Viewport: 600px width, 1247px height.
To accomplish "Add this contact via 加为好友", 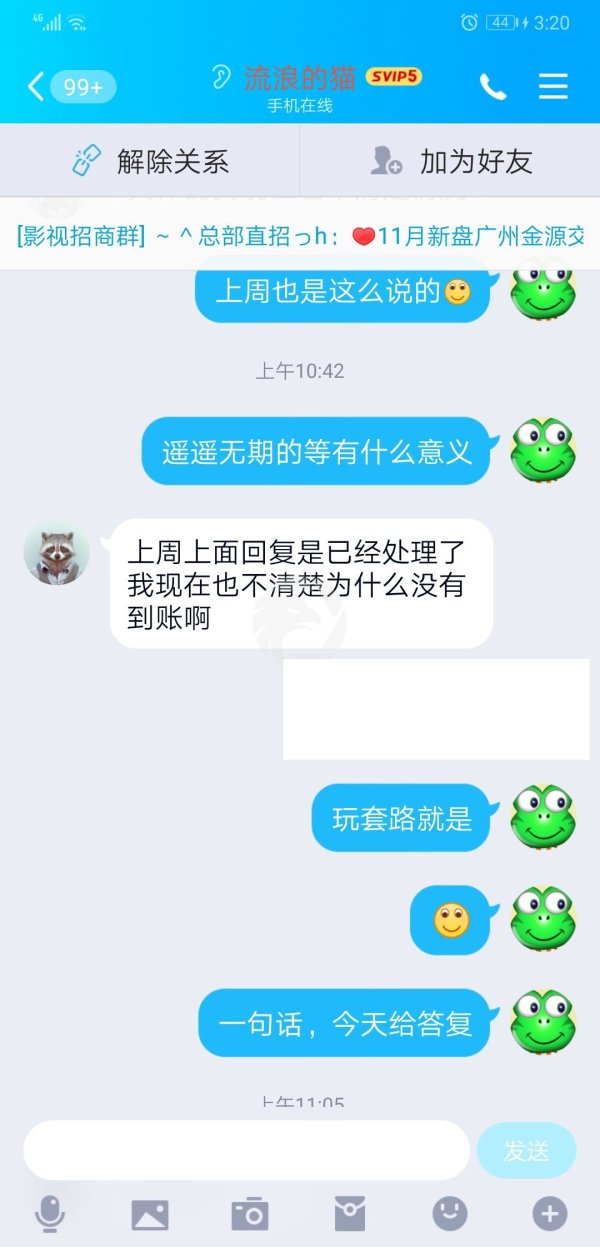I will tap(450, 161).
